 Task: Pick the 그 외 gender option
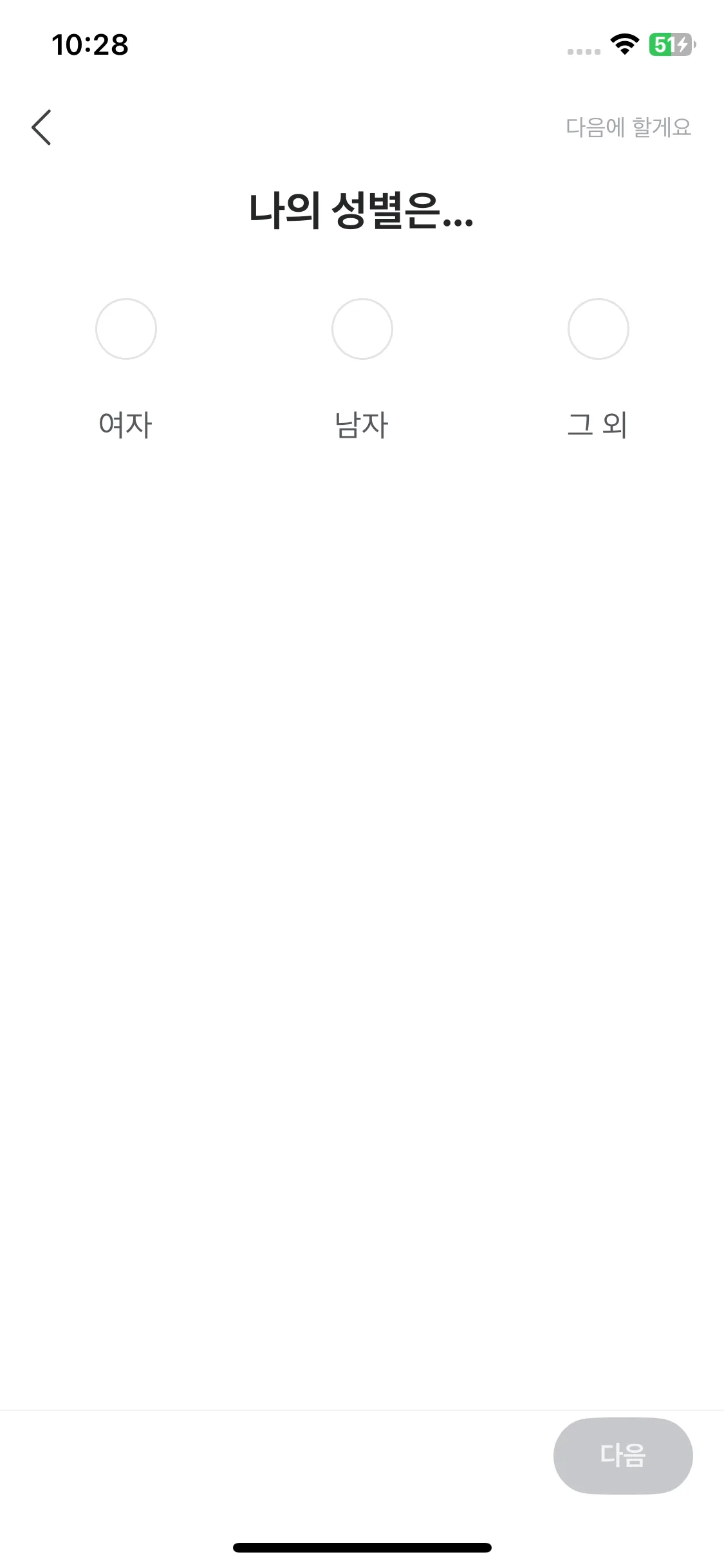[x=598, y=329]
